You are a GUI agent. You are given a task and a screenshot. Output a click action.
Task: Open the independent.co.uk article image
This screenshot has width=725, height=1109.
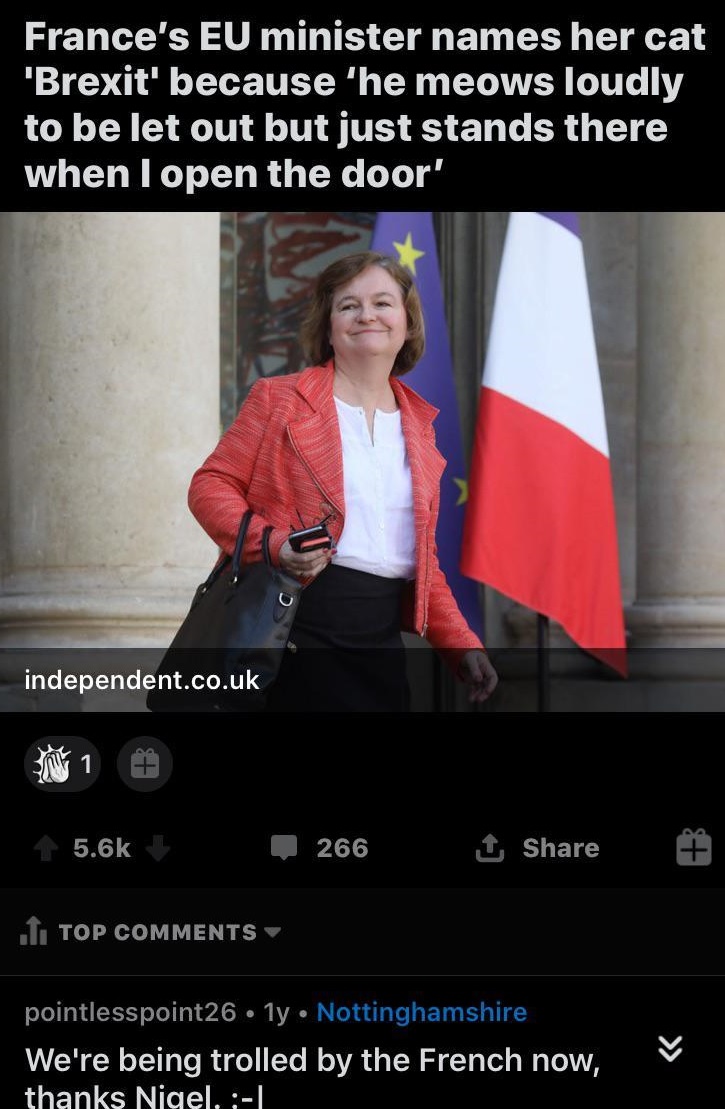(362, 460)
